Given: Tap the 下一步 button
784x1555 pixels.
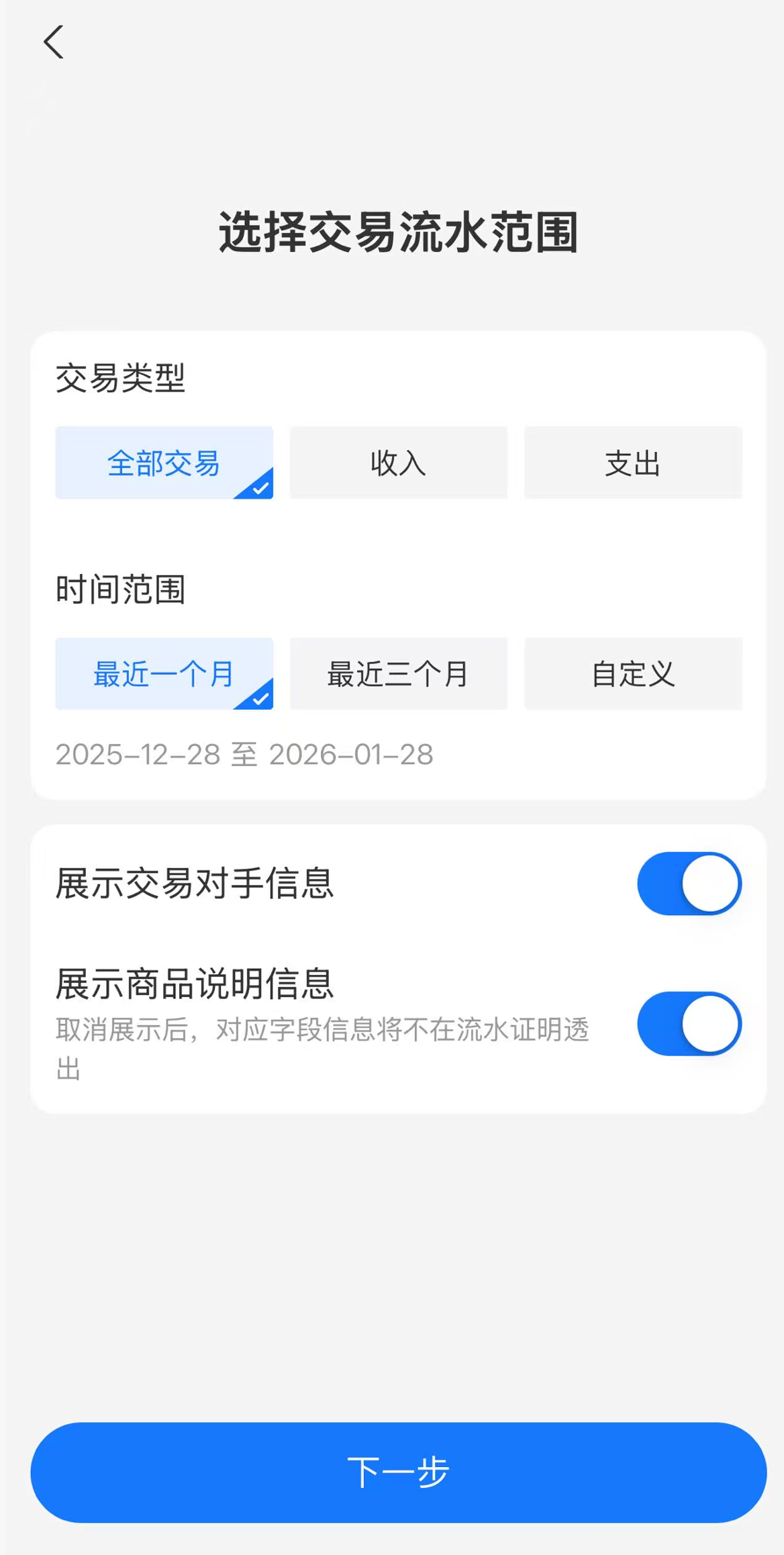Looking at the screenshot, I should click(x=398, y=1472).
